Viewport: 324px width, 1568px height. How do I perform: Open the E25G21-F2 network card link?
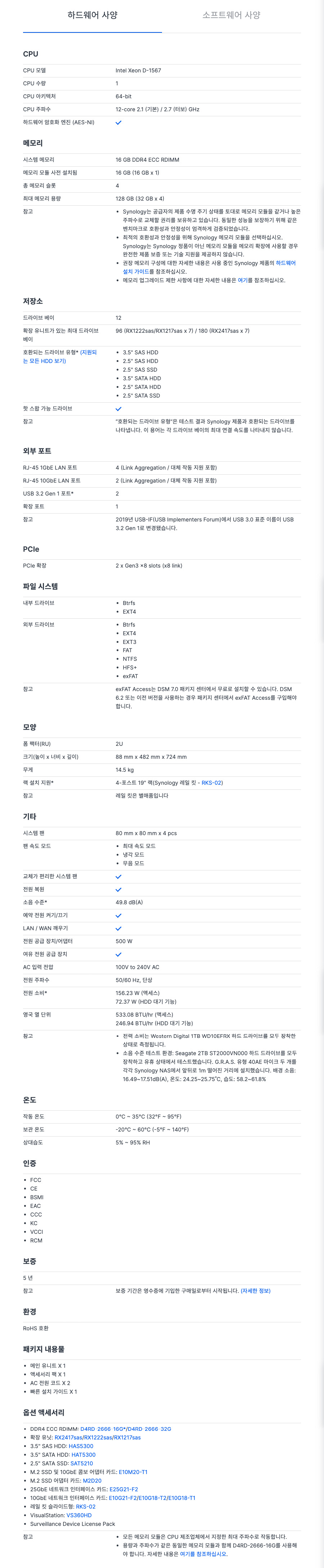tap(123, 1489)
